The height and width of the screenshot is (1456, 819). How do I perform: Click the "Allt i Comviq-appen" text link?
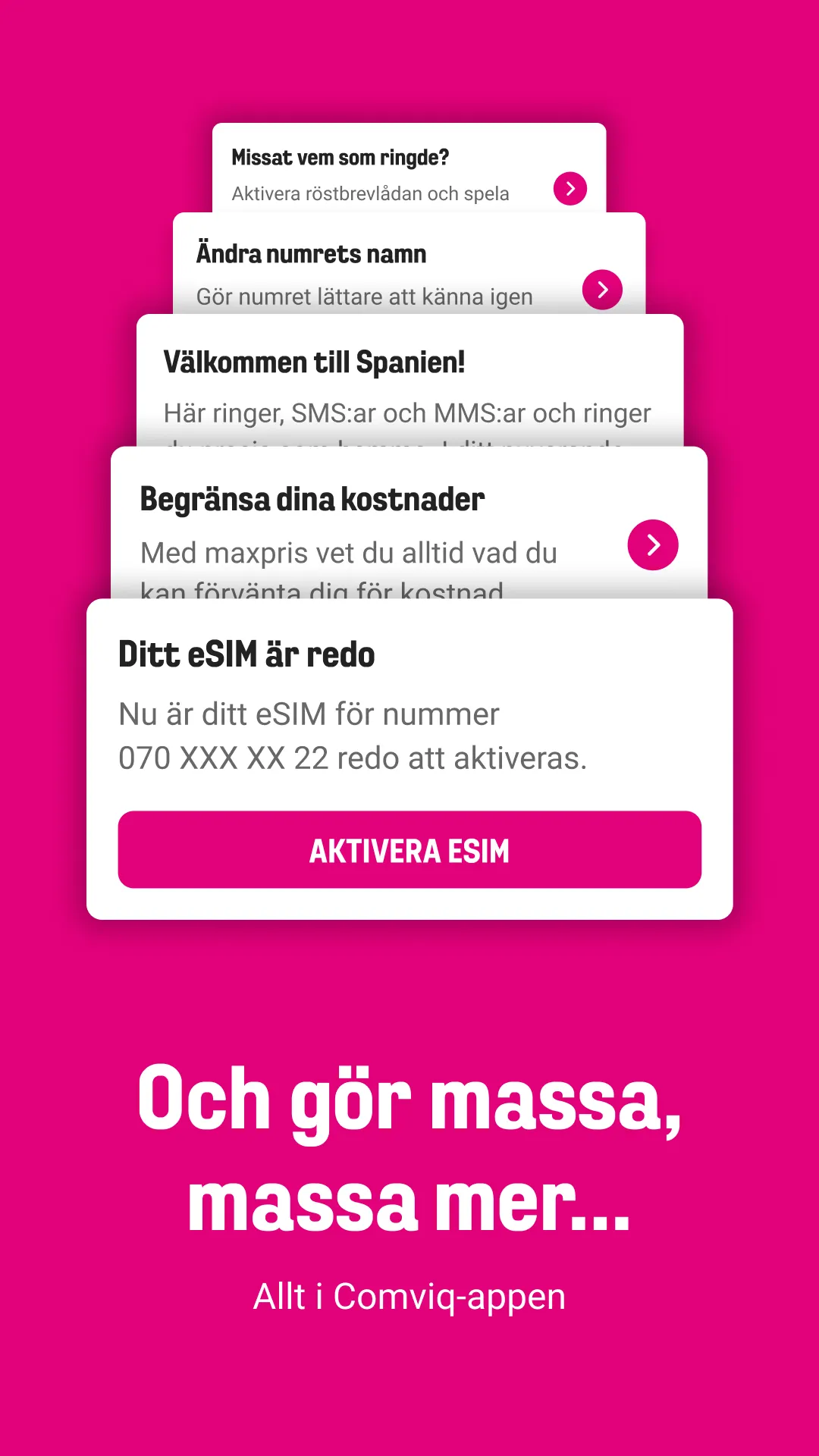coord(409,1296)
